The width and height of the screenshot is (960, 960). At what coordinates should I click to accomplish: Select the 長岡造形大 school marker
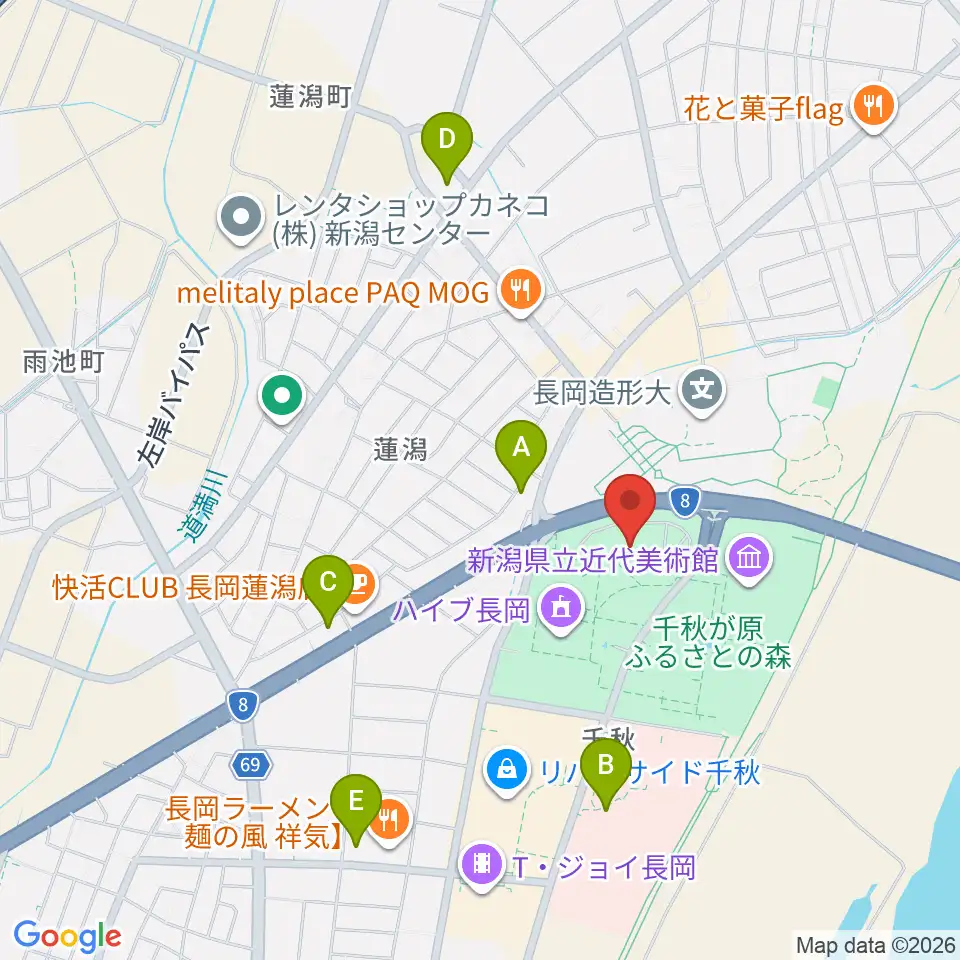click(702, 392)
